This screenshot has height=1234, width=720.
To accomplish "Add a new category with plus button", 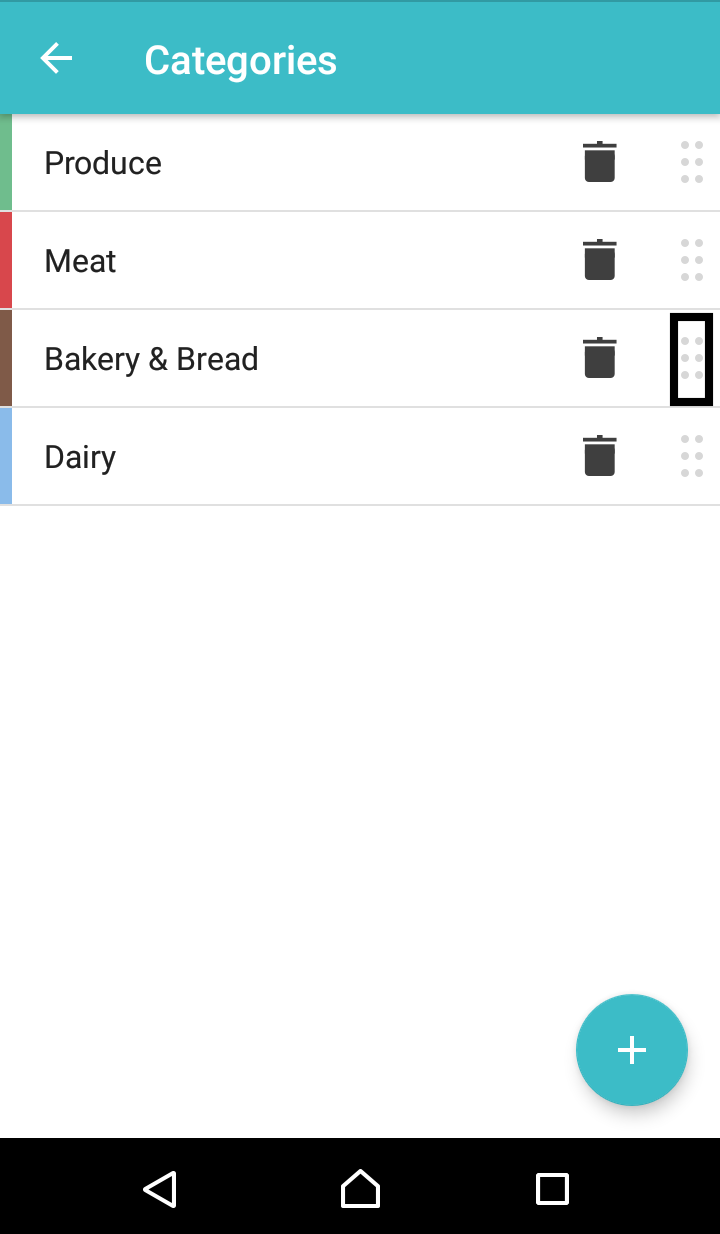I will coord(632,1050).
